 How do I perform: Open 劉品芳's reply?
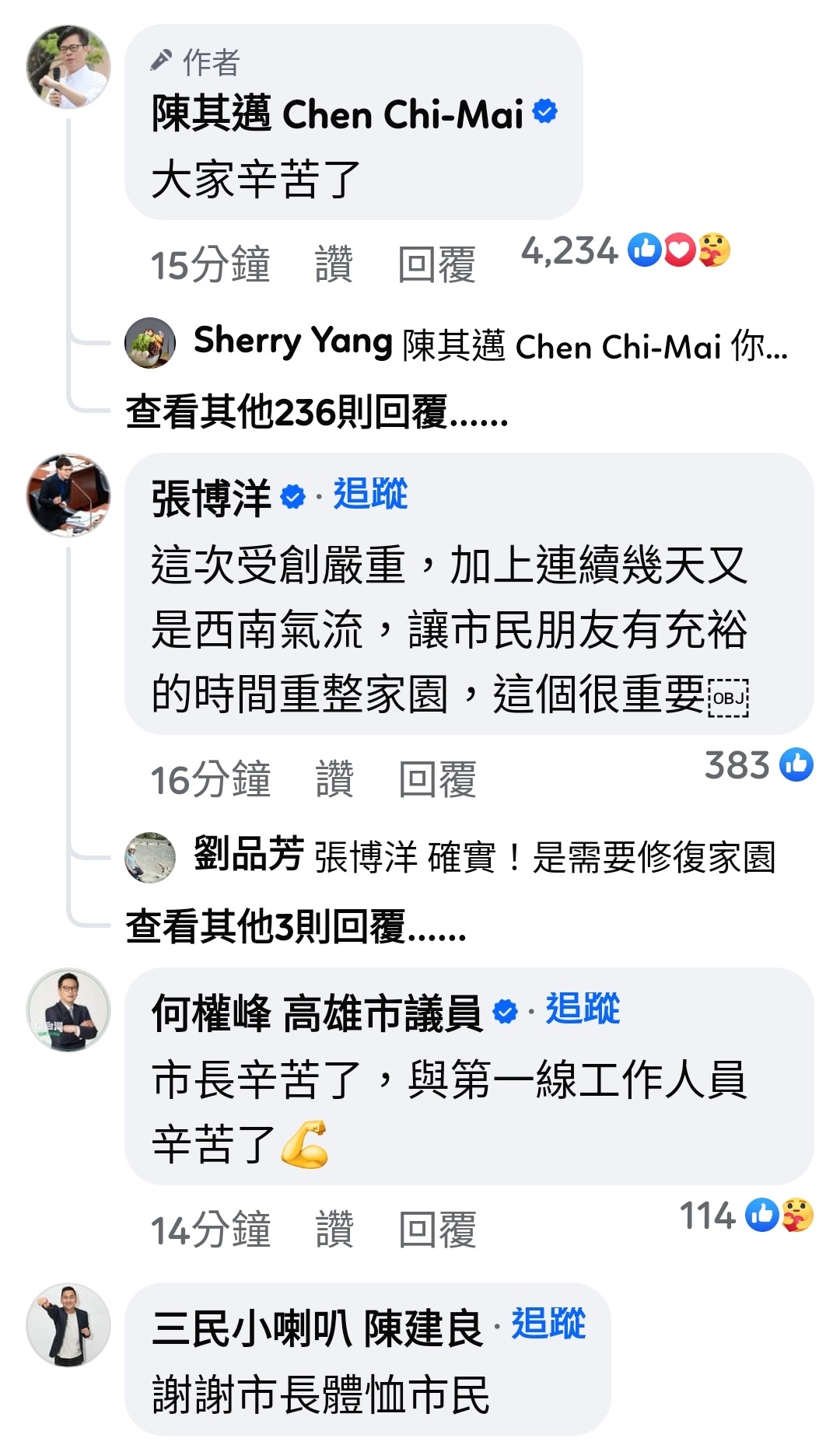click(x=482, y=857)
